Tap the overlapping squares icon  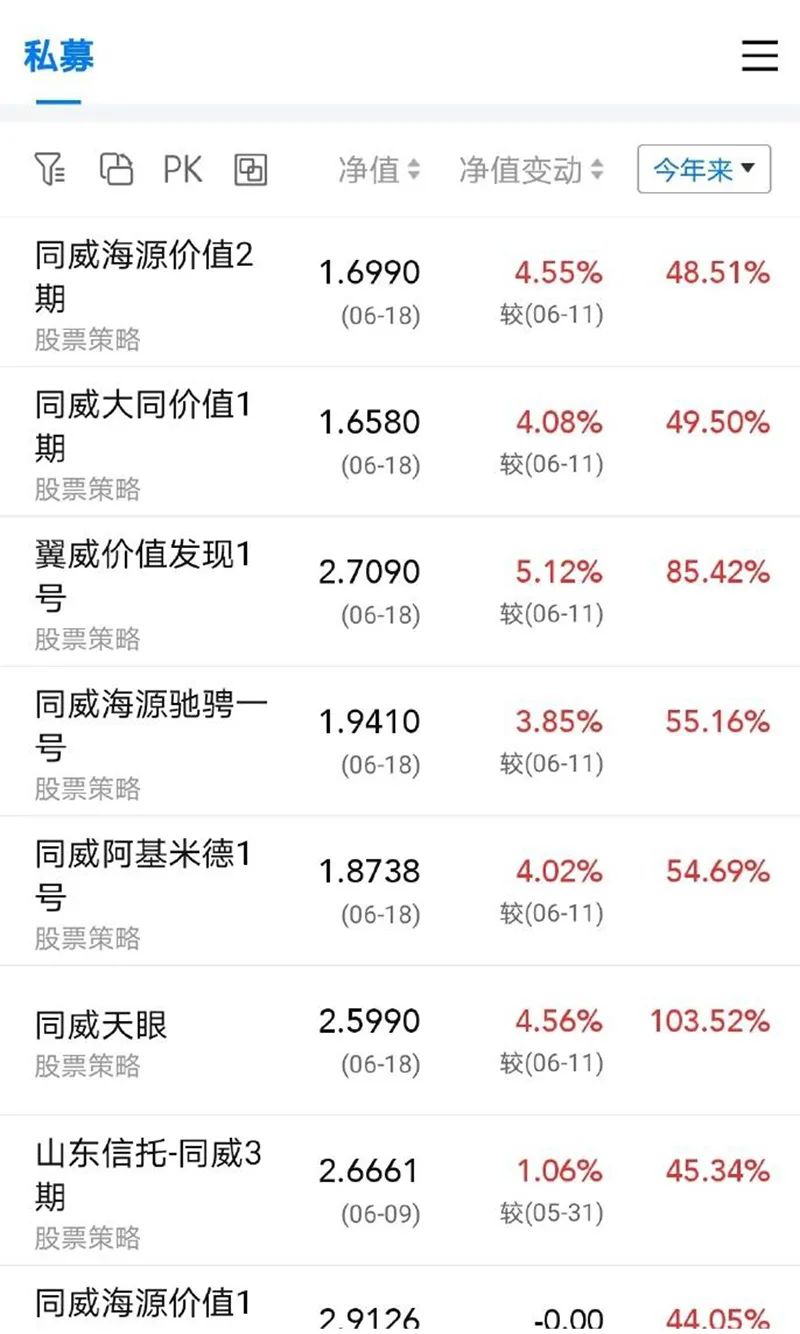(x=250, y=170)
